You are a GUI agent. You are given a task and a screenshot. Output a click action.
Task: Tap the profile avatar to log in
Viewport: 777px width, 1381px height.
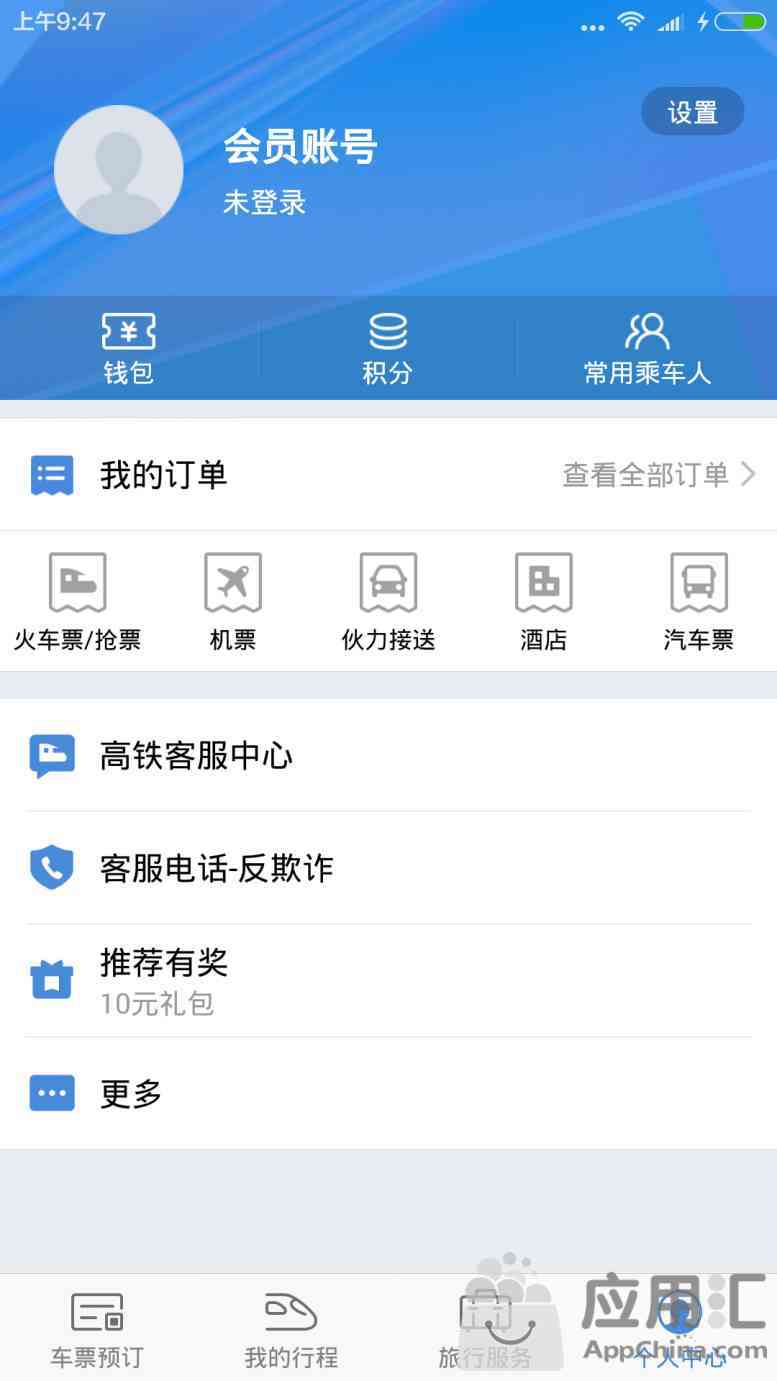tap(119, 170)
